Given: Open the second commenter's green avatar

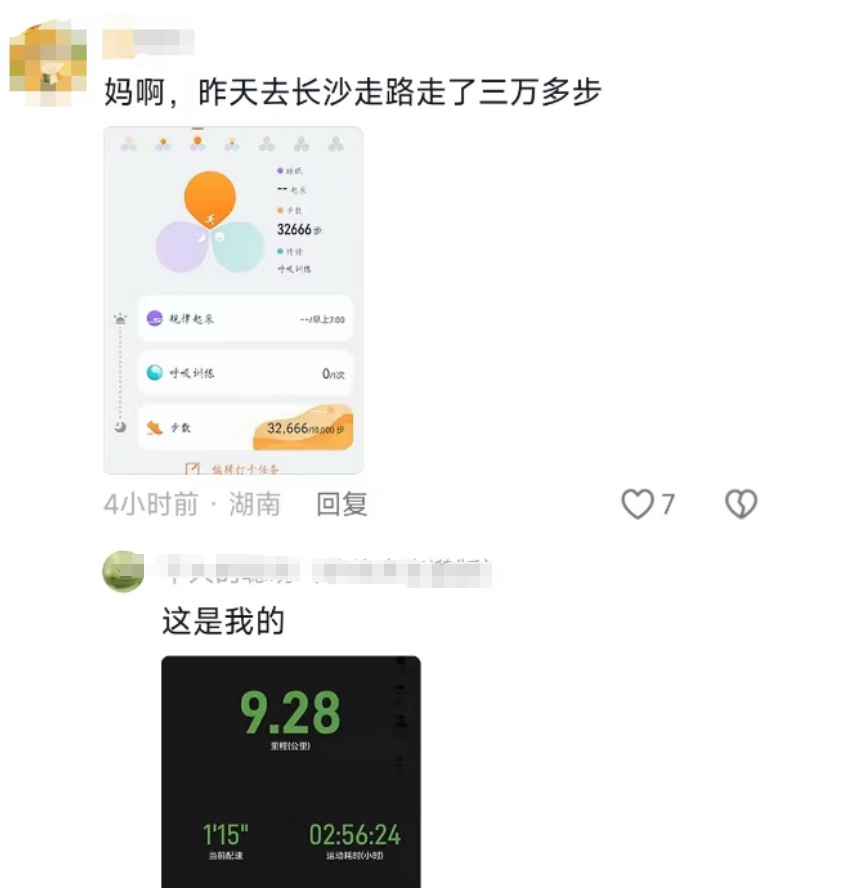Looking at the screenshot, I should click(x=122, y=572).
